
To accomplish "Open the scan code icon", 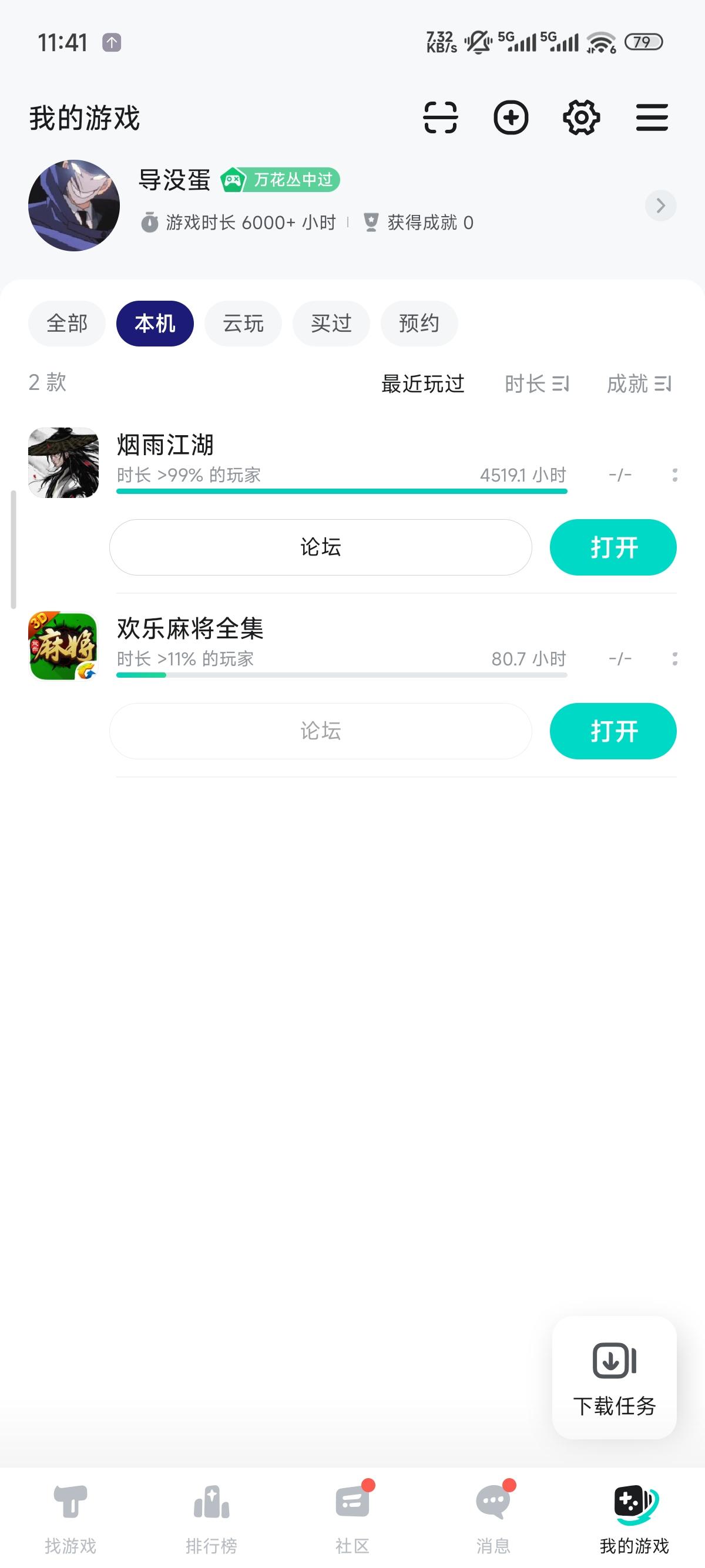I will [440, 117].
